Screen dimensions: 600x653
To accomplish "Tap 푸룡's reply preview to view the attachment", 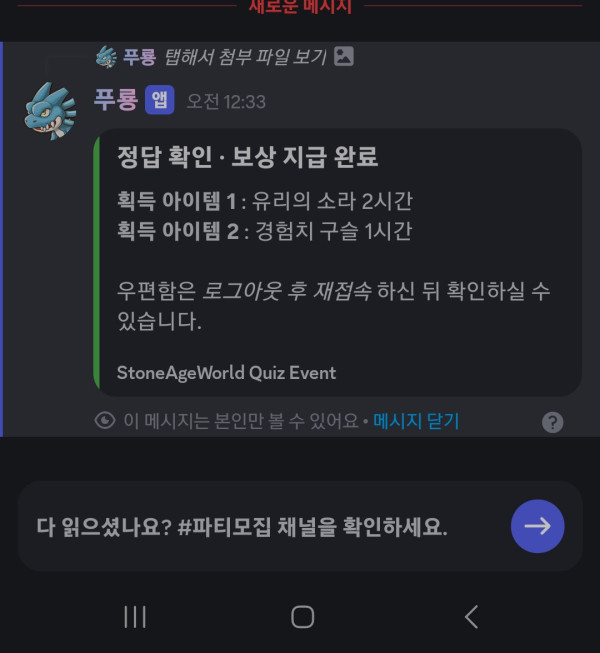I will coord(244,57).
